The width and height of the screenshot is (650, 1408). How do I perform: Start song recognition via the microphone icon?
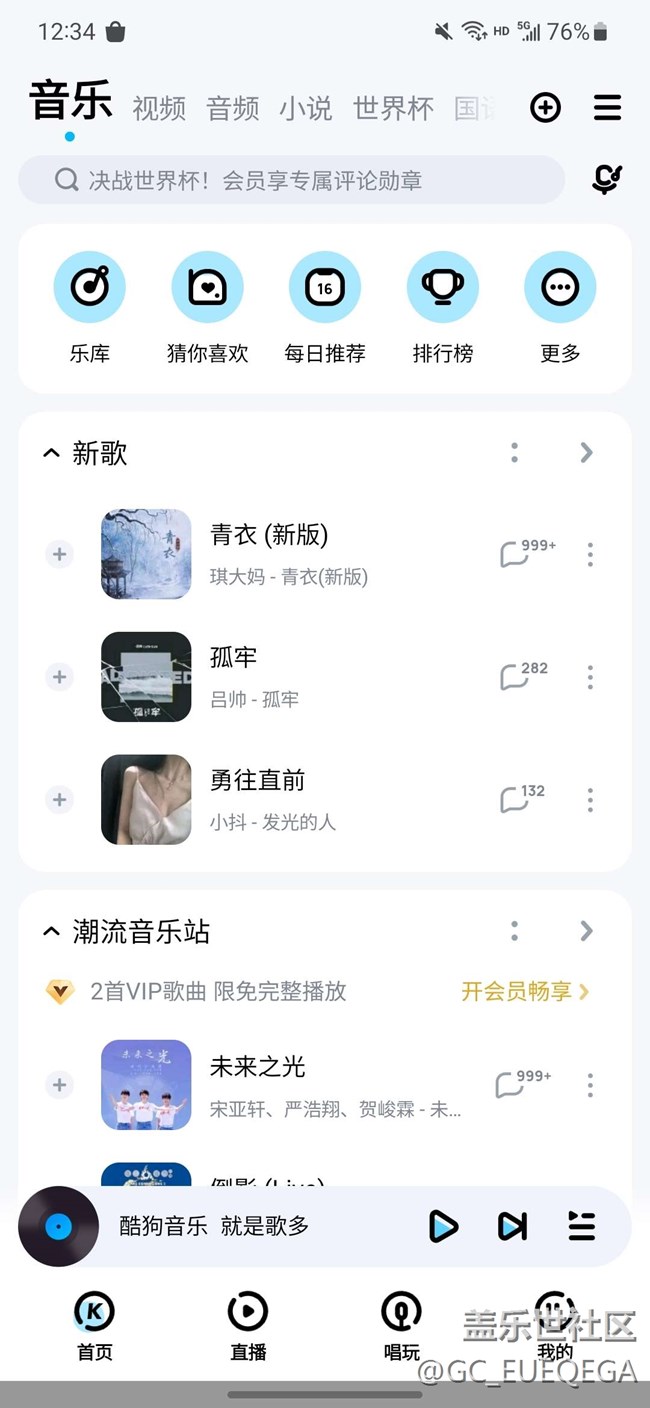click(x=607, y=180)
